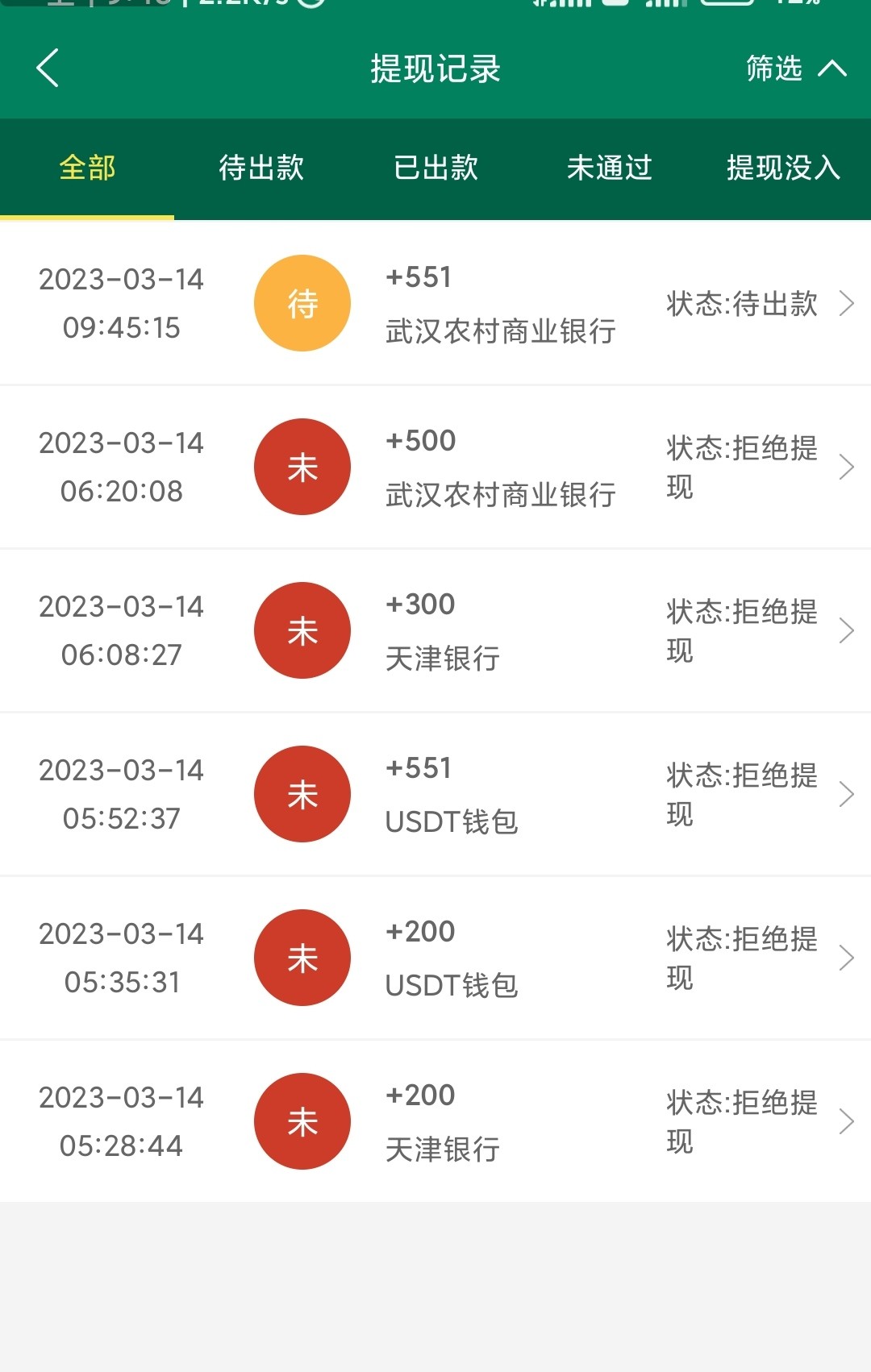871x1372 pixels.
Task: Open the 05:28:44 +200 天津银行 record
Action: (x=435, y=1121)
